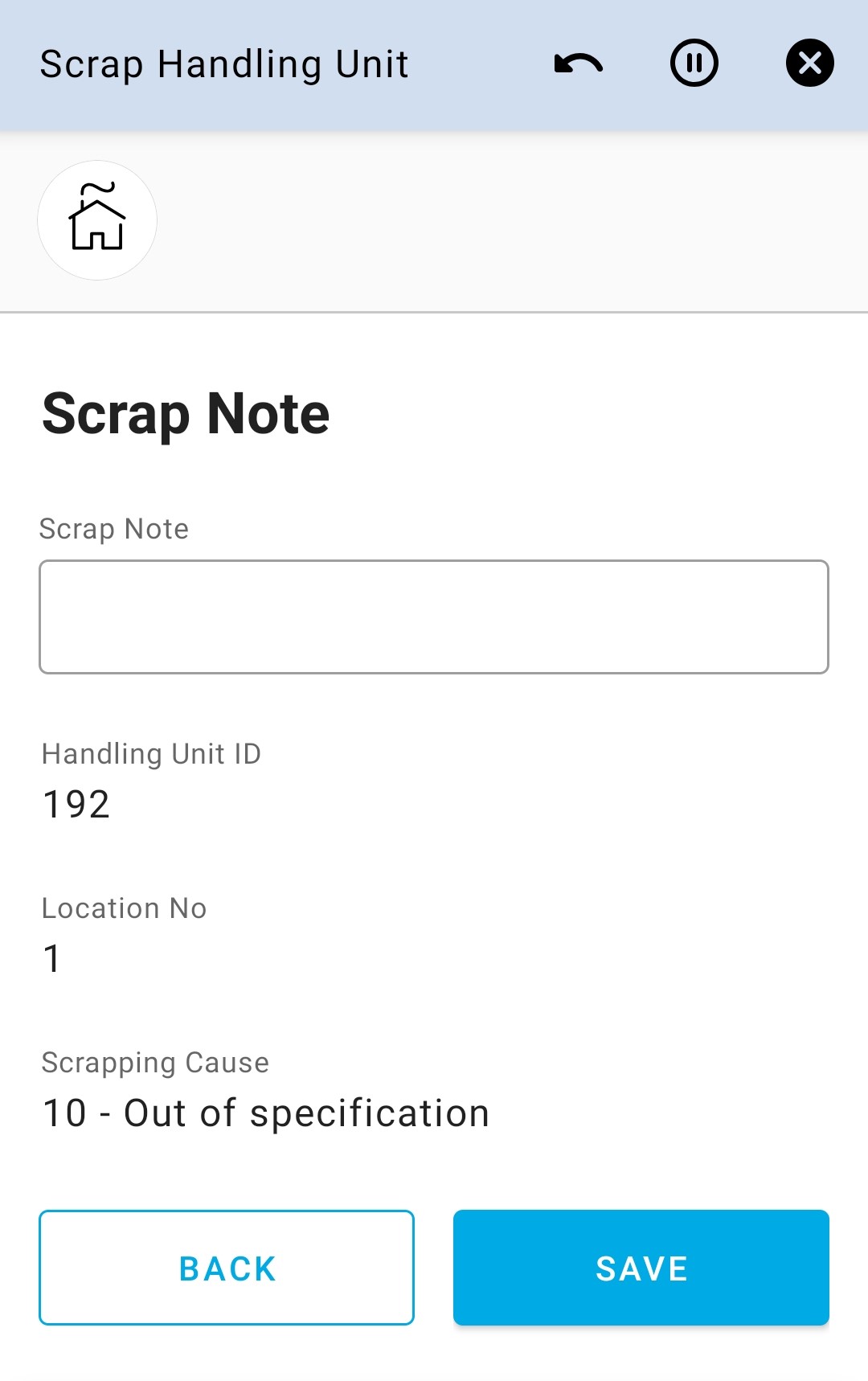Tap the BACK button
The image size is (868, 1381).
tap(227, 1268)
